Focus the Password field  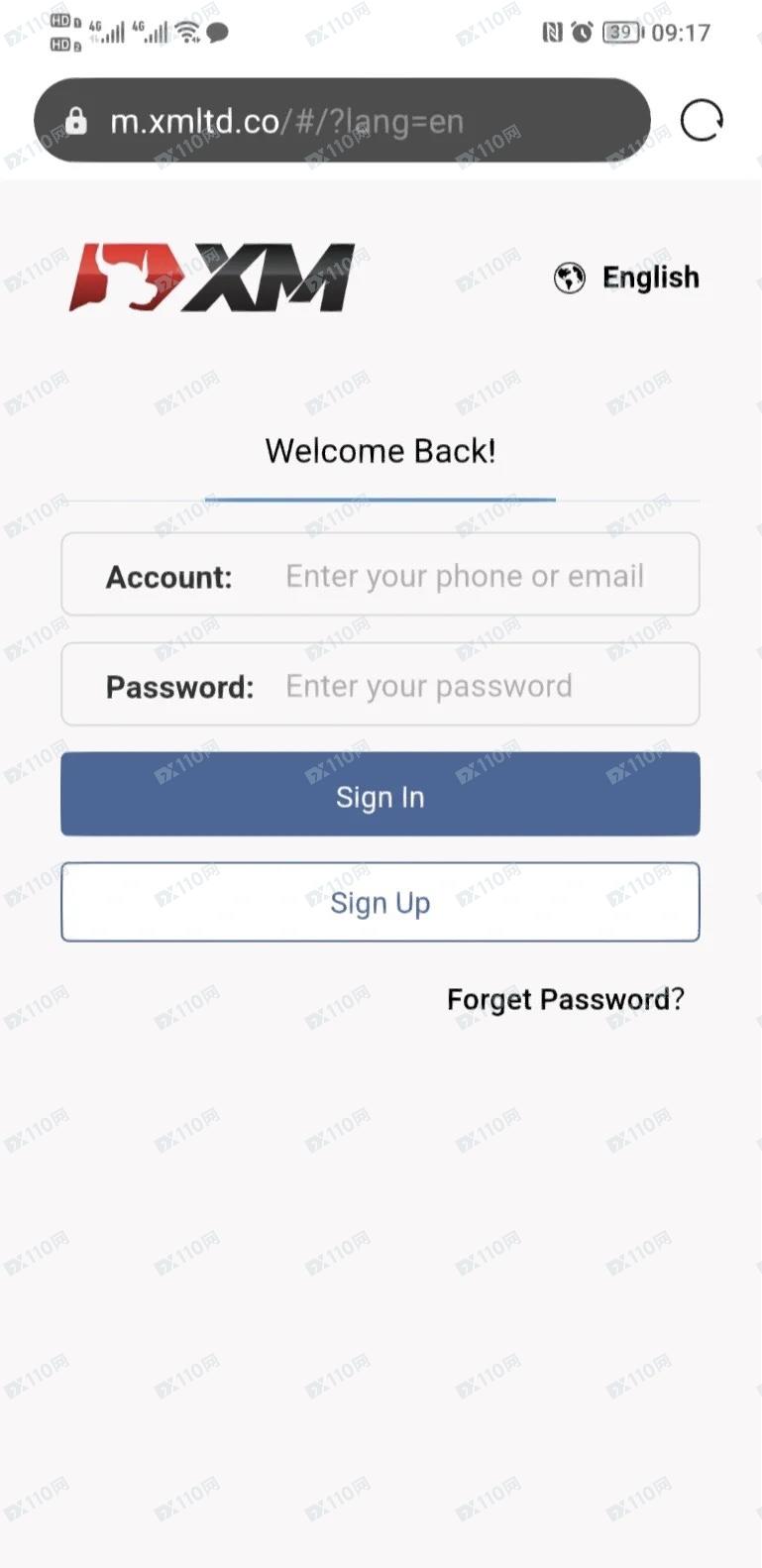tap(381, 685)
